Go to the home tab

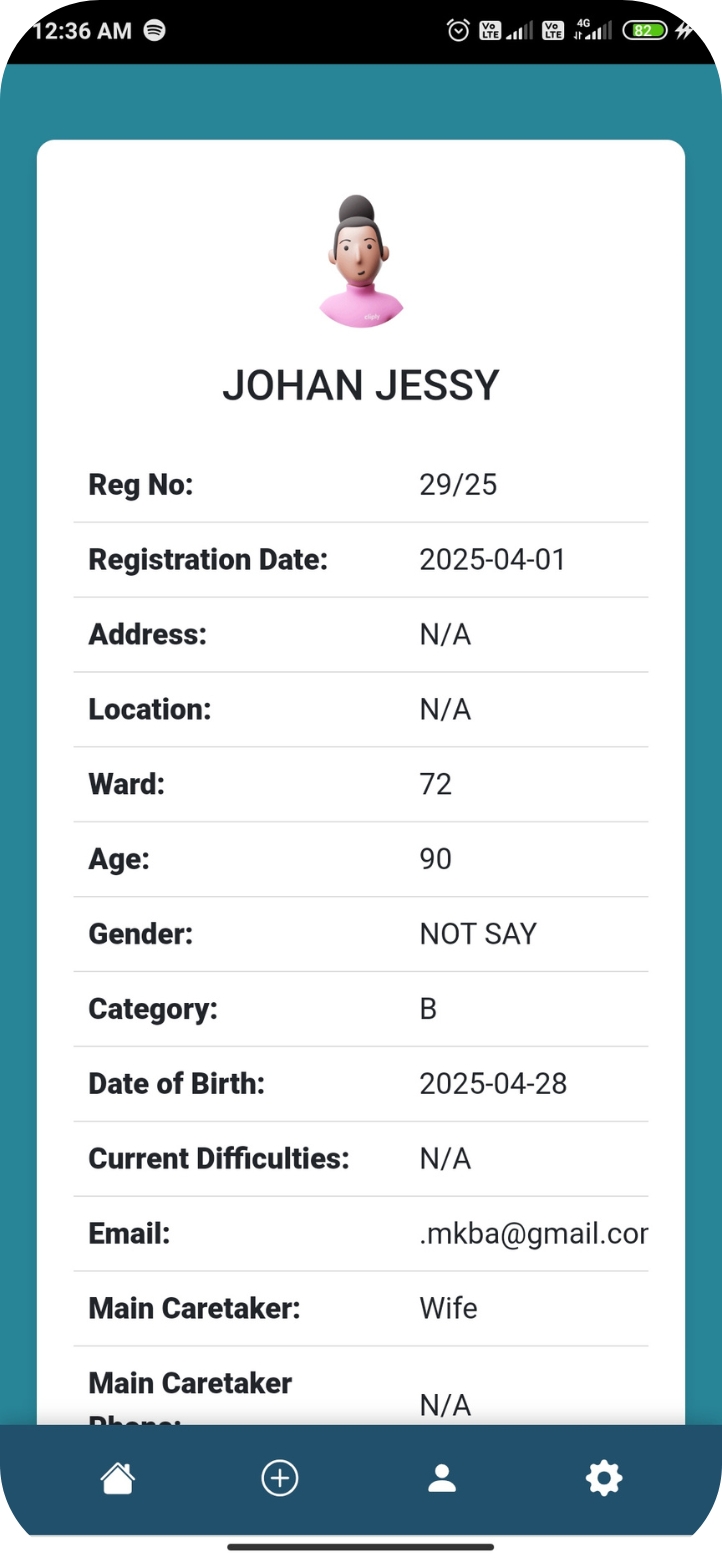(118, 1478)
